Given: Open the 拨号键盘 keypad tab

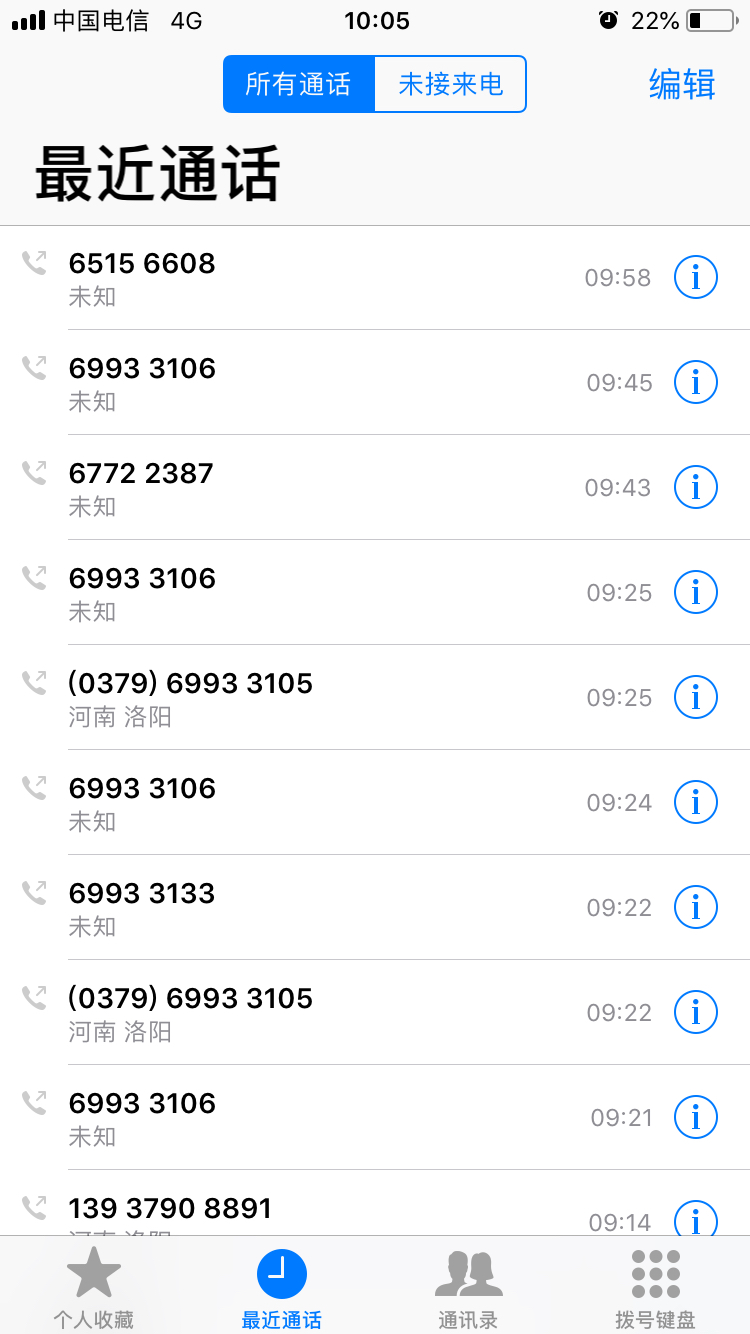Looking at the screenshot, I should click(x=655, y=1287).
